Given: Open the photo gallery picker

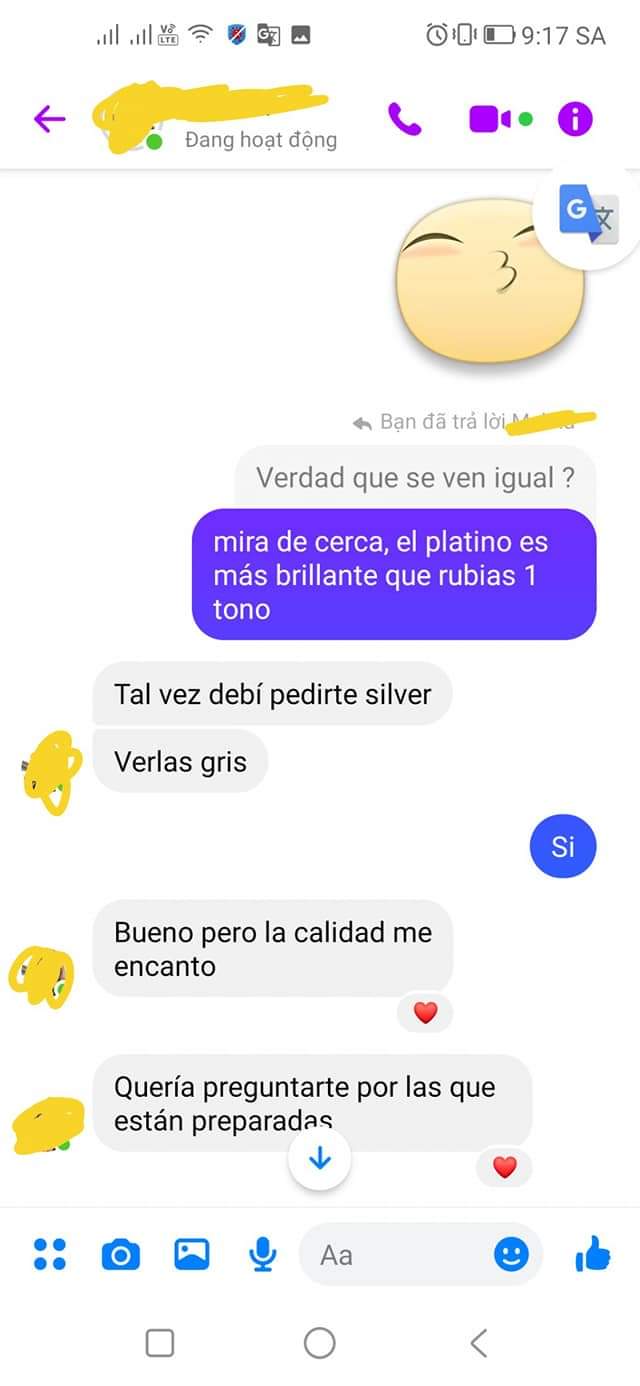Looking at the screenshot, I should coord(192,1254).
